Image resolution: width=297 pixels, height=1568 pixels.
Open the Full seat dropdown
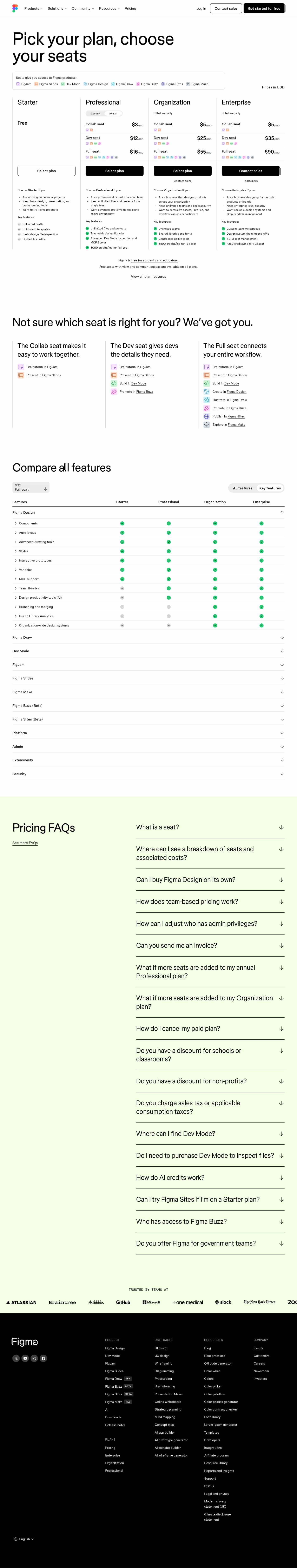tap(31, 488)
